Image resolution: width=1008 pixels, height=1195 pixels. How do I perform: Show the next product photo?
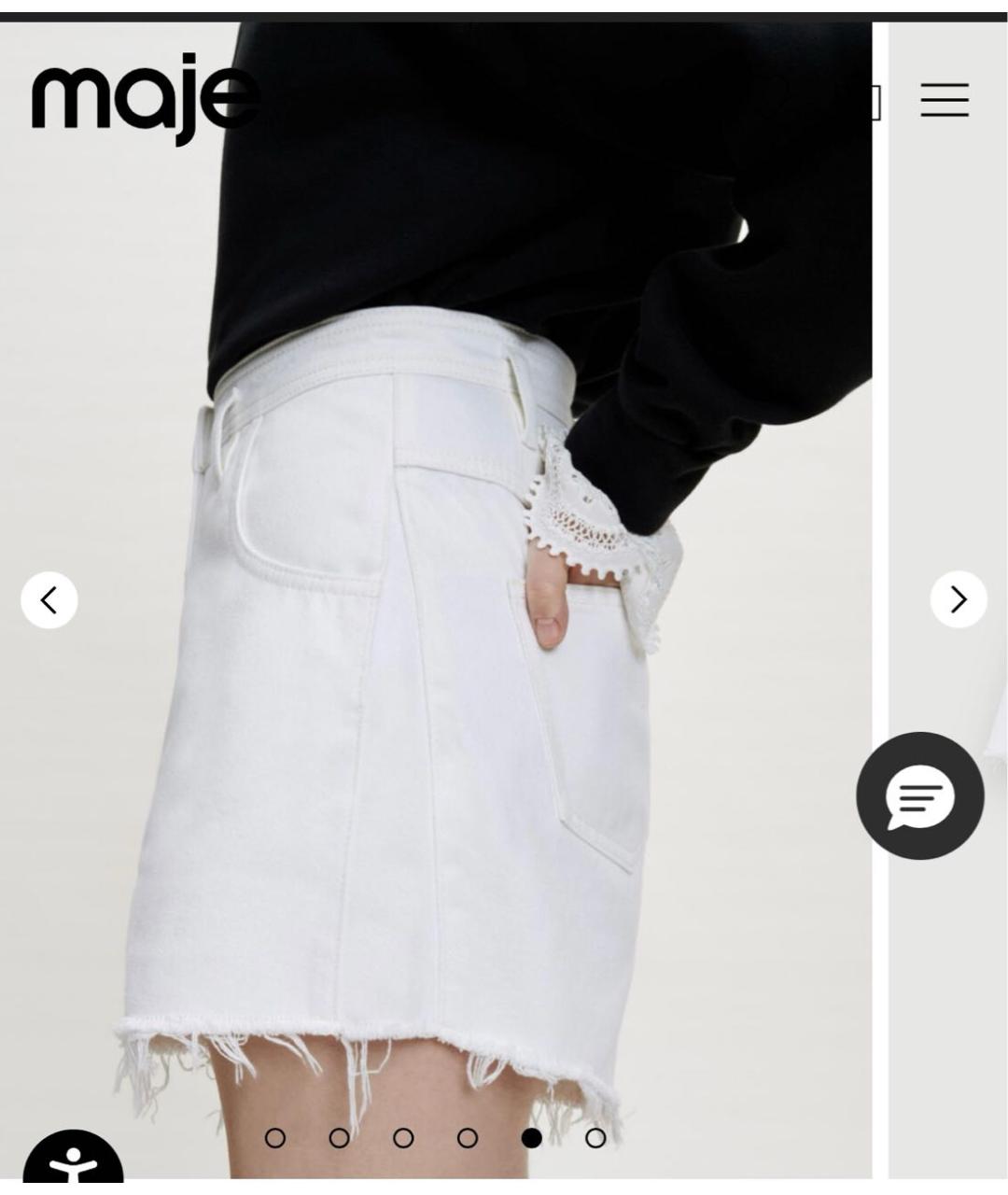pyautogui.click(x=958, y=599)
